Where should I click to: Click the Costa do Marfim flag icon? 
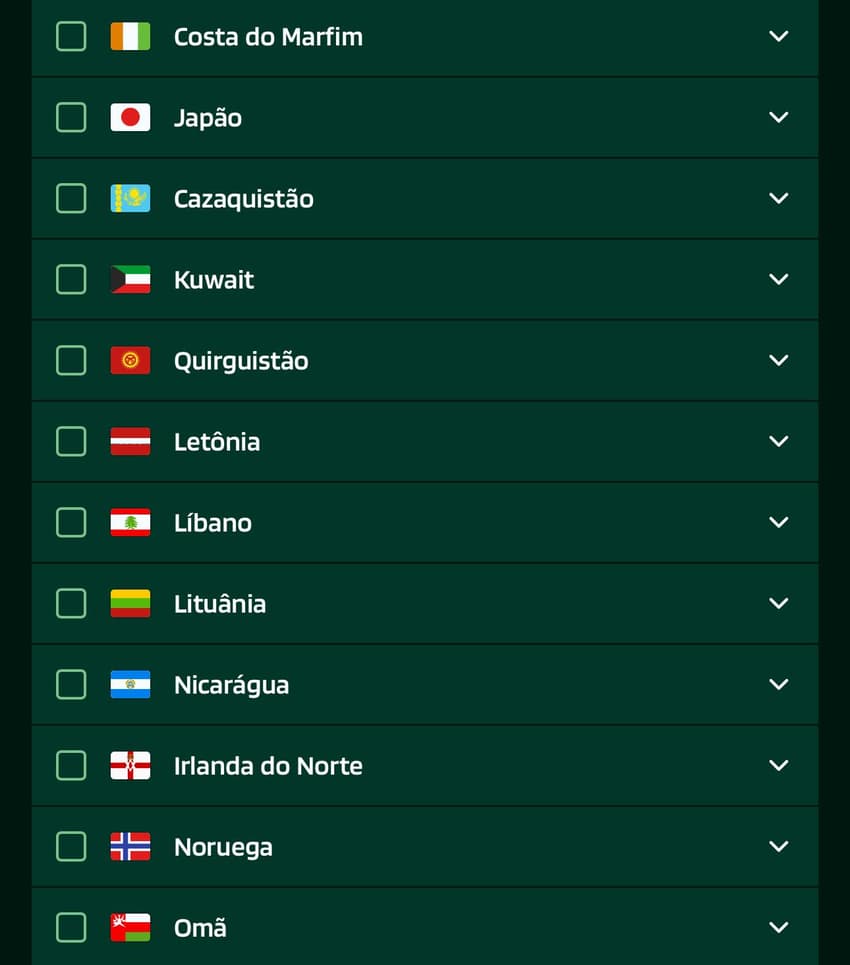[130, 36]
